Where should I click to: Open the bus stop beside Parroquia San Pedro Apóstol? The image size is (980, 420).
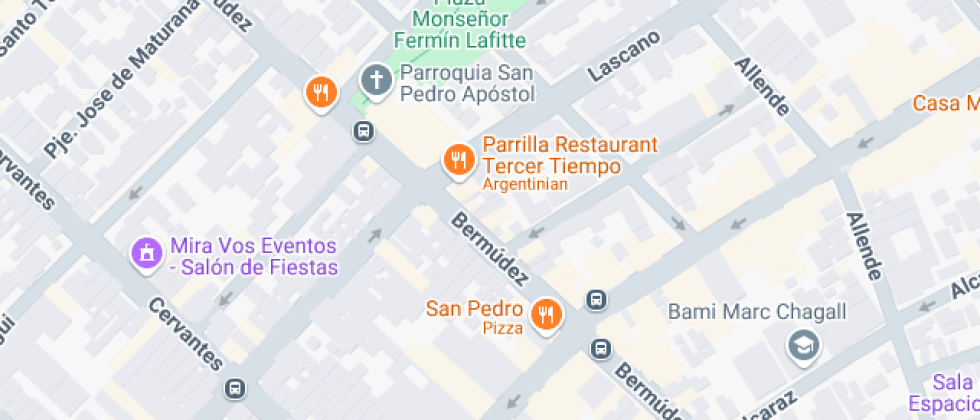pyautogui.click(x=363, y=131)
